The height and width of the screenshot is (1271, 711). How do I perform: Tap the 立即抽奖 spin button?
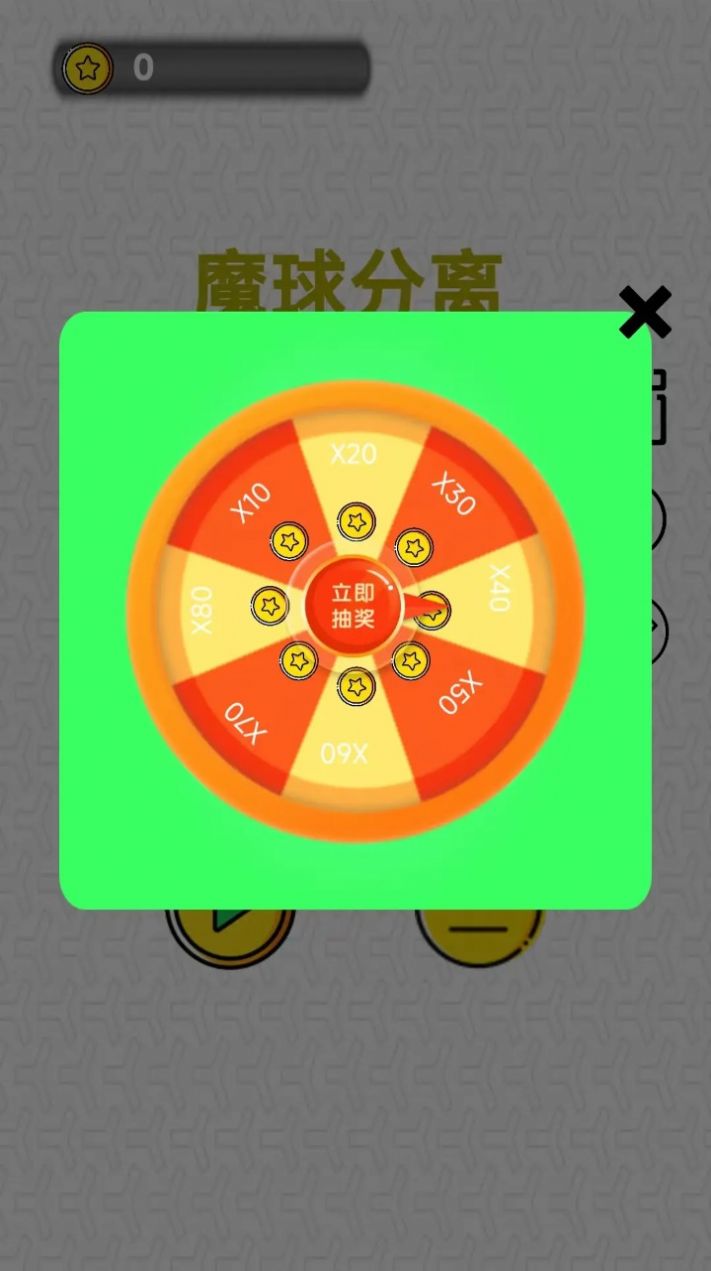353,607
